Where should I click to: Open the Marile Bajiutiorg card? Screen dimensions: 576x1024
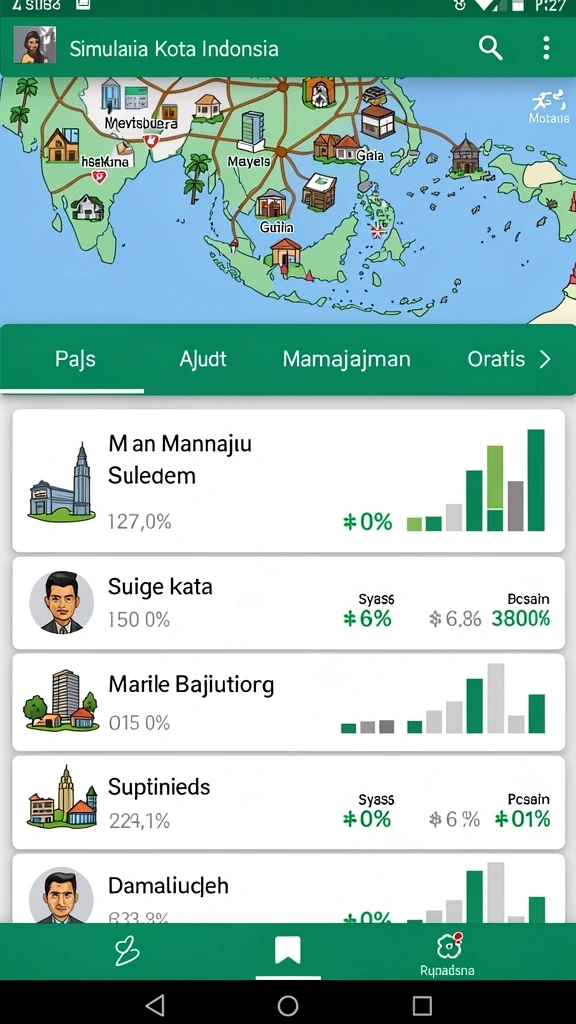click(x=288, y=702)
